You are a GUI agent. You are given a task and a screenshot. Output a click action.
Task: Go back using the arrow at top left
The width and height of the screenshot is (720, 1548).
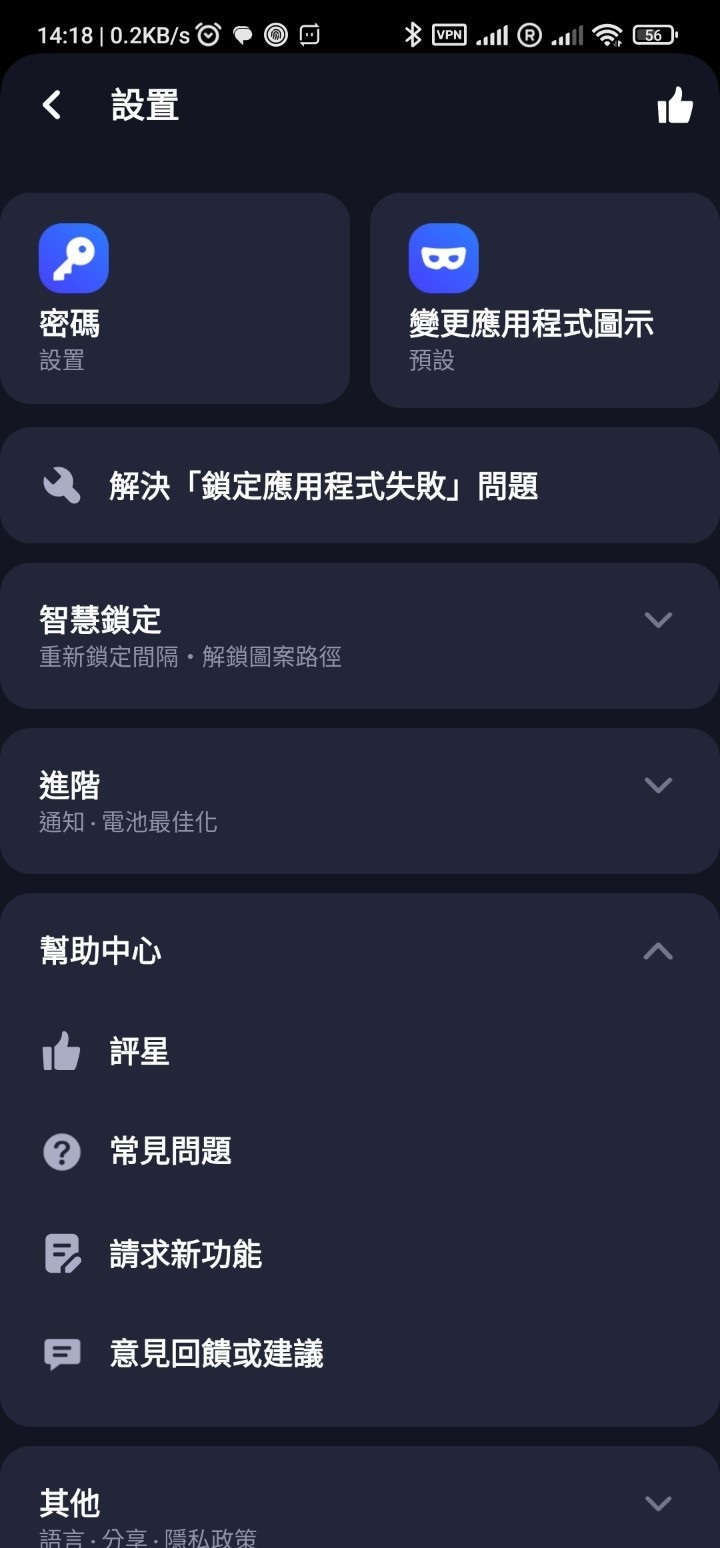click(x=50, y=104)
